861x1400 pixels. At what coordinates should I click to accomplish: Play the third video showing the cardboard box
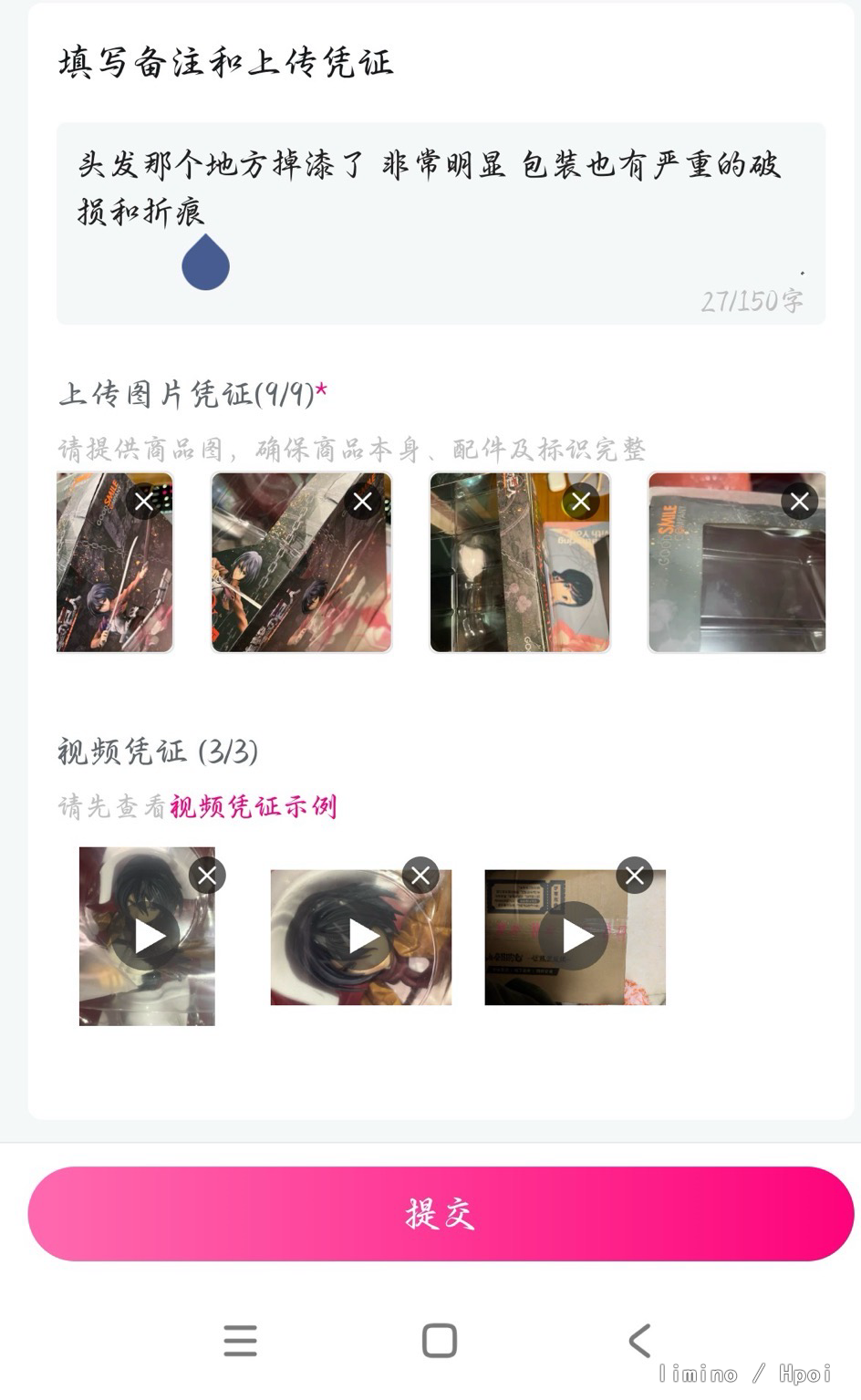575,937
